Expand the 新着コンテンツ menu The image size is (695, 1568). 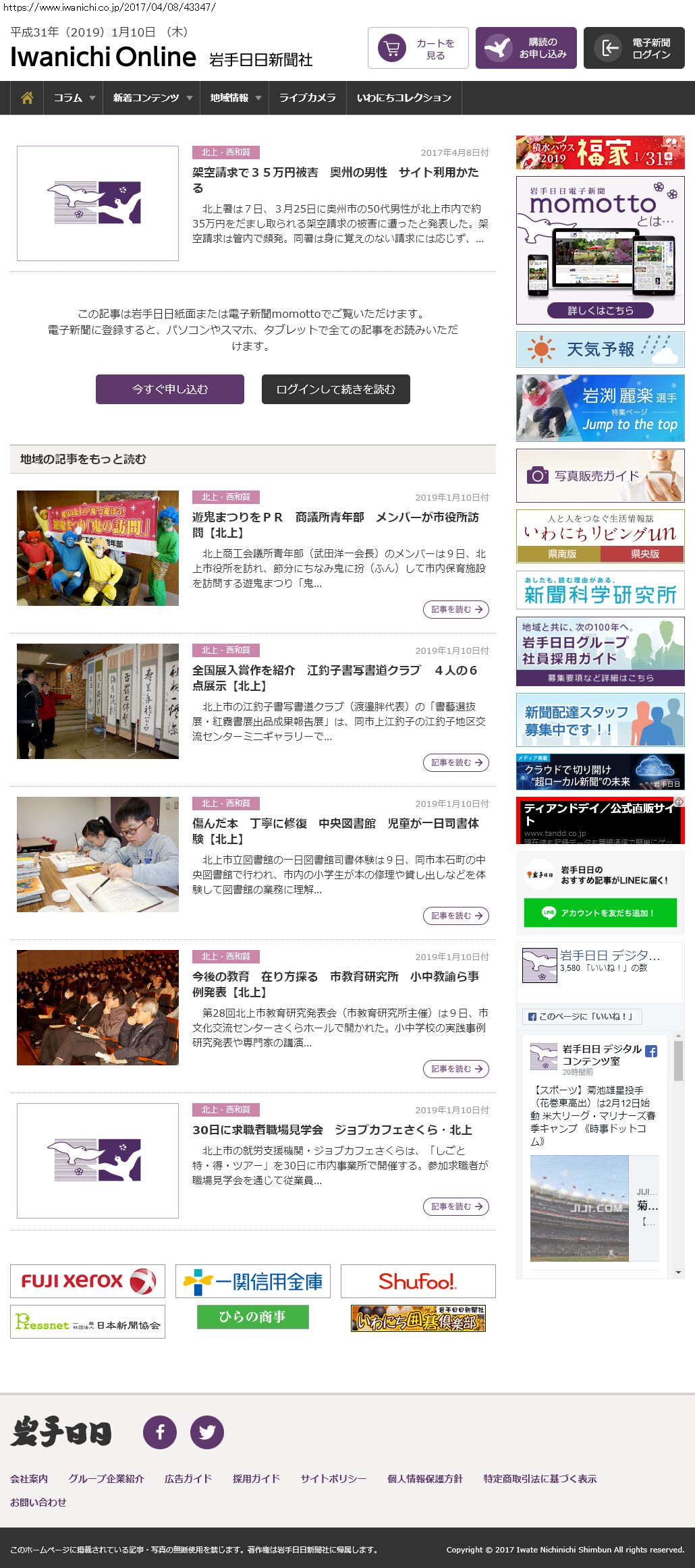coord(152,98)
